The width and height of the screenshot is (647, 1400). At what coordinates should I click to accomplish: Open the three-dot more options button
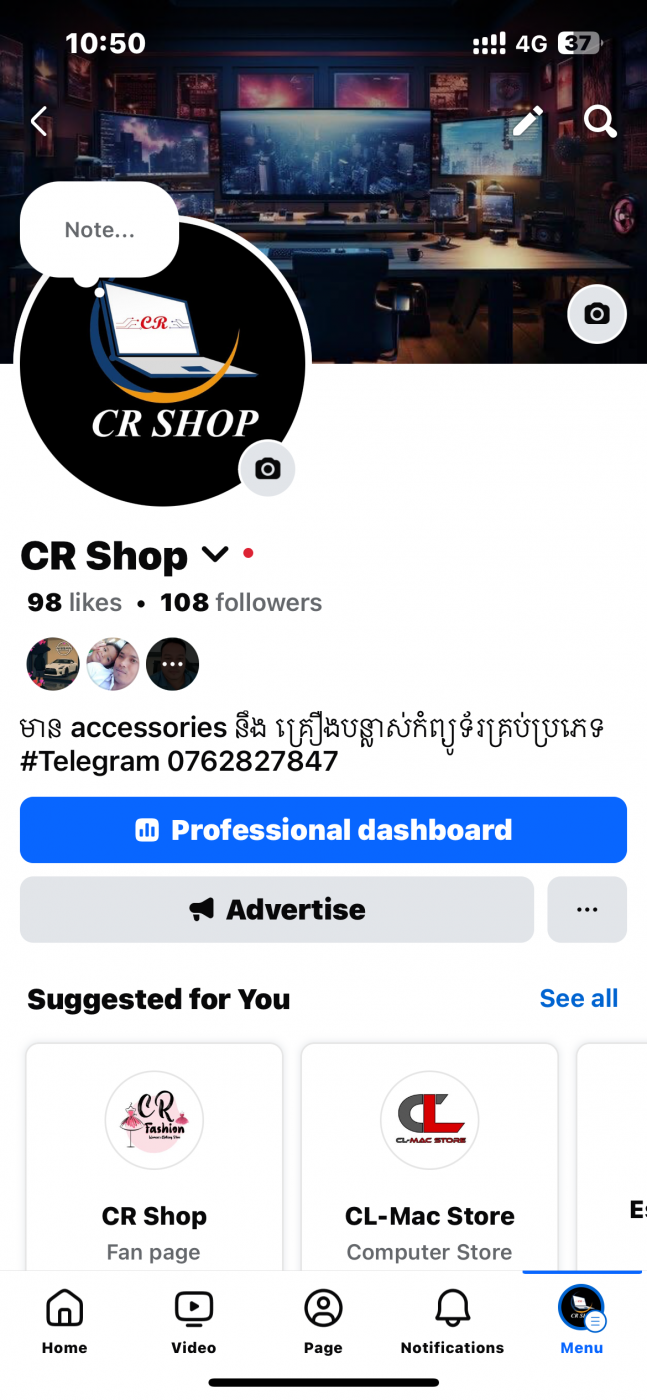[x=587, y=909]
